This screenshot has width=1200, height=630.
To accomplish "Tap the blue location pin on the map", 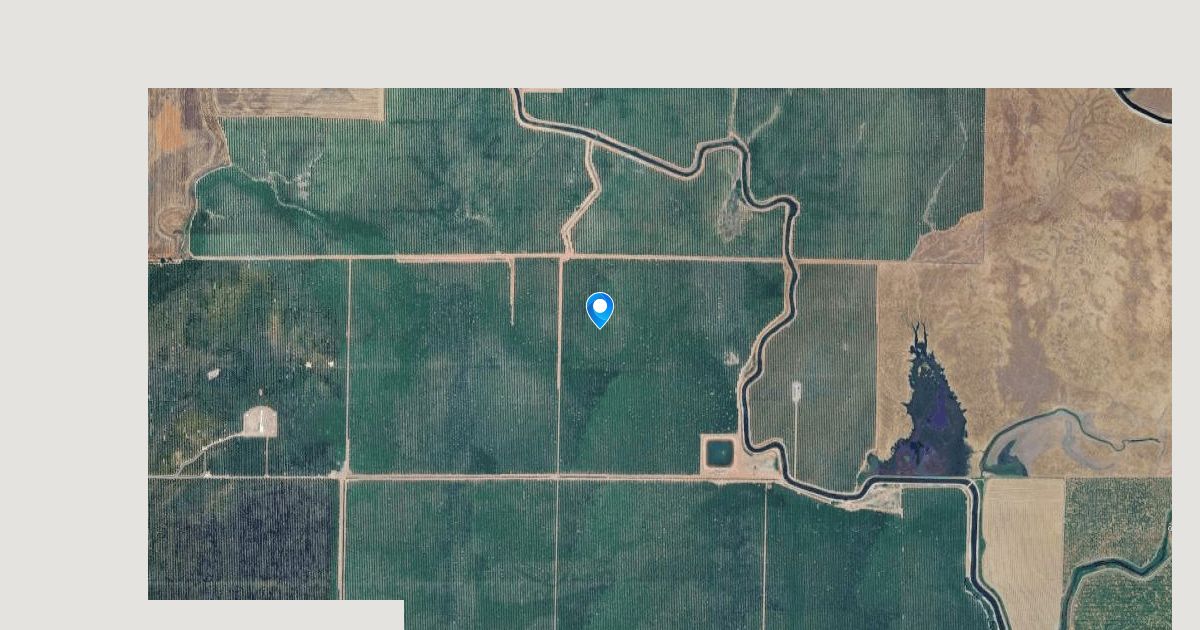I will (x=599, y=309).
